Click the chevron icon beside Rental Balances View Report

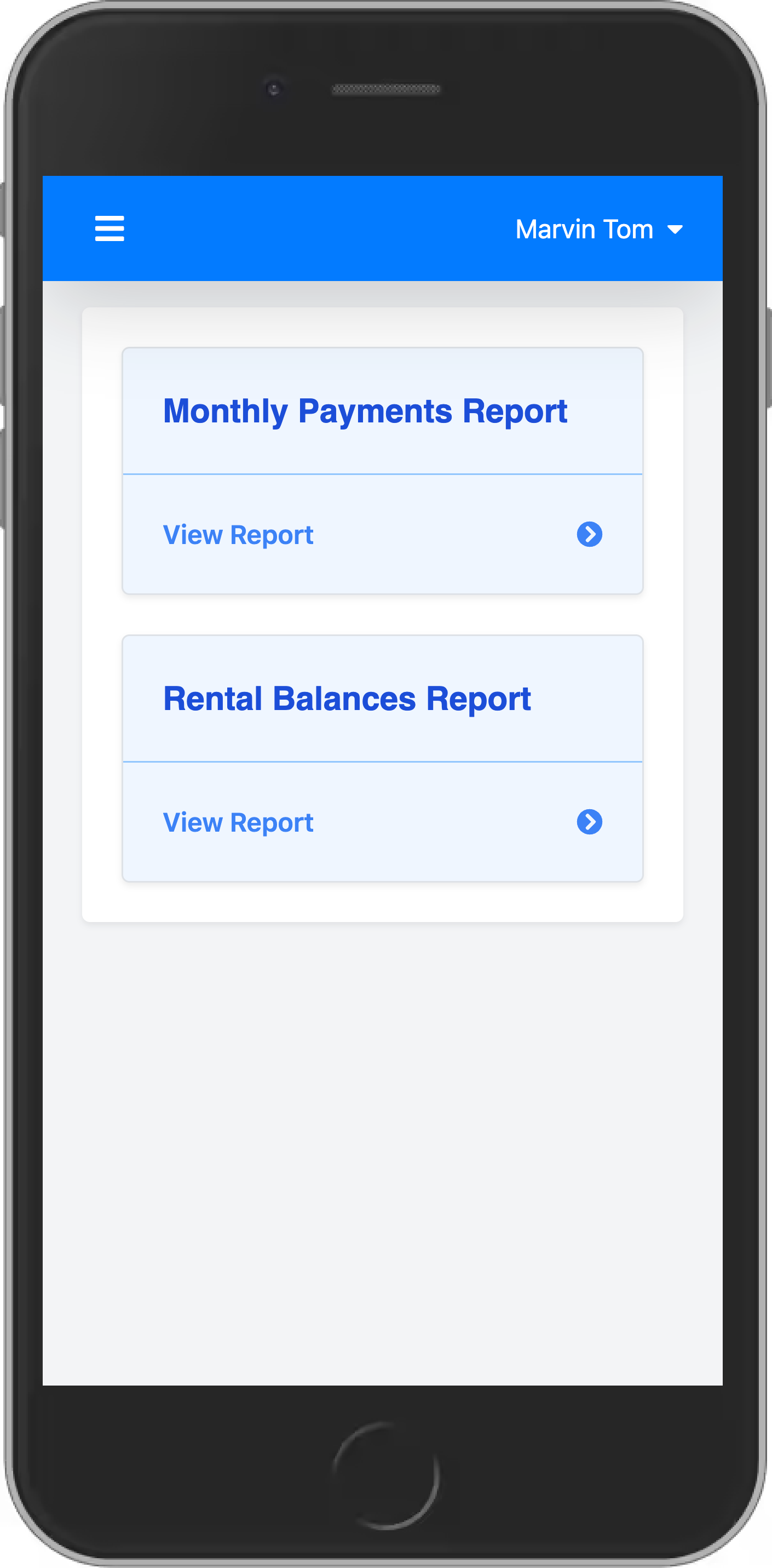(590, 822)
